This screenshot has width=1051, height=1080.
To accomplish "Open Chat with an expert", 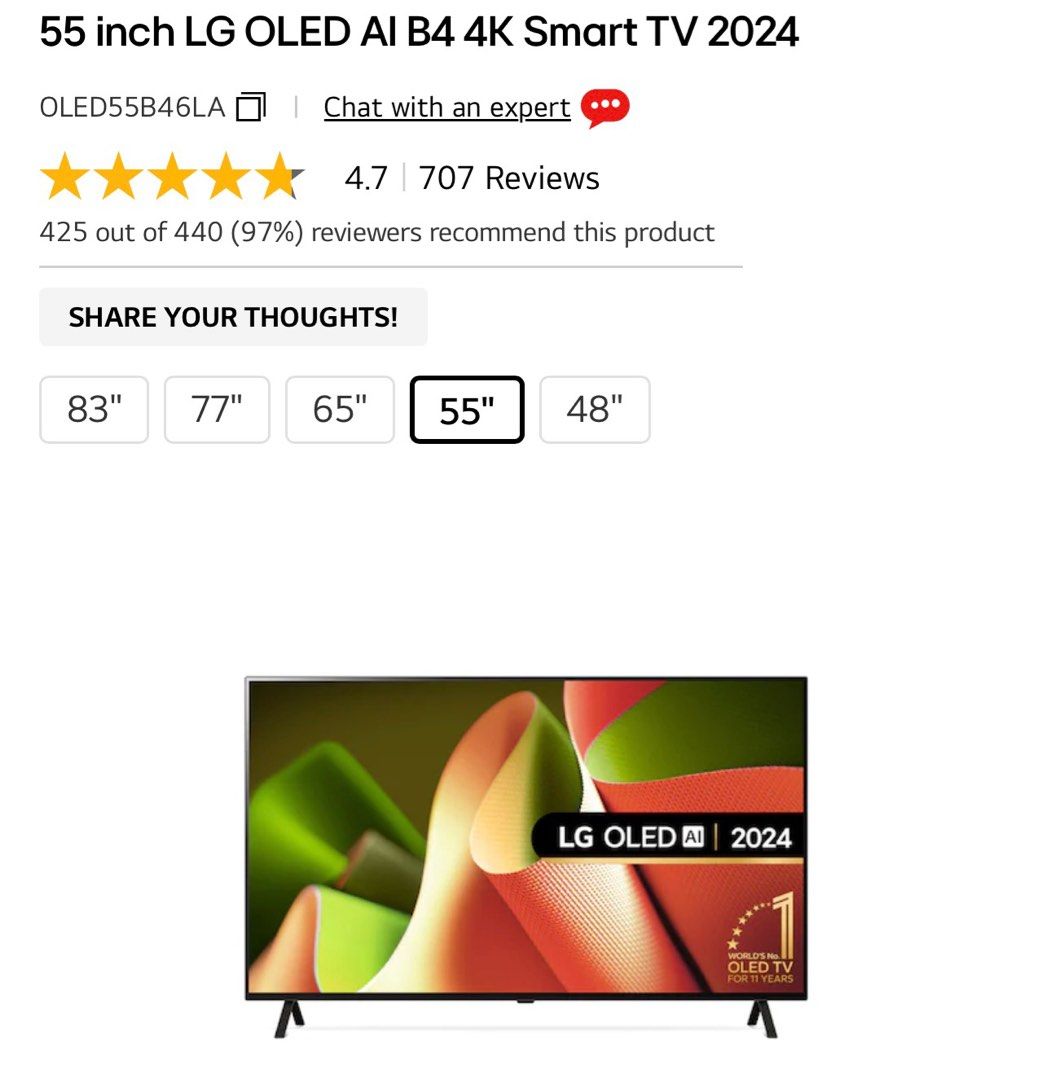I will 446,107.
